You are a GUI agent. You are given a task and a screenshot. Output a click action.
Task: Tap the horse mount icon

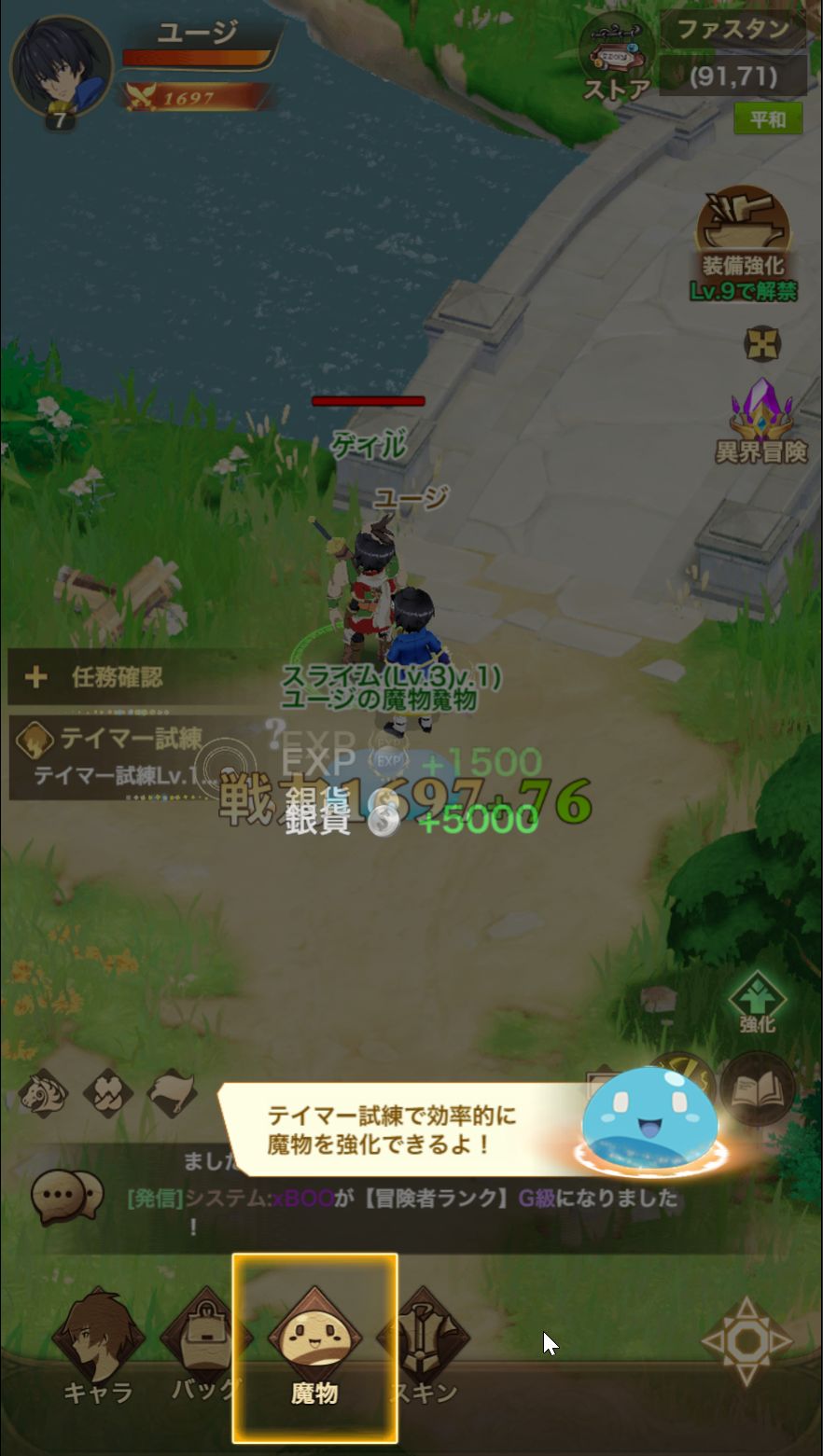[44, 1093]
